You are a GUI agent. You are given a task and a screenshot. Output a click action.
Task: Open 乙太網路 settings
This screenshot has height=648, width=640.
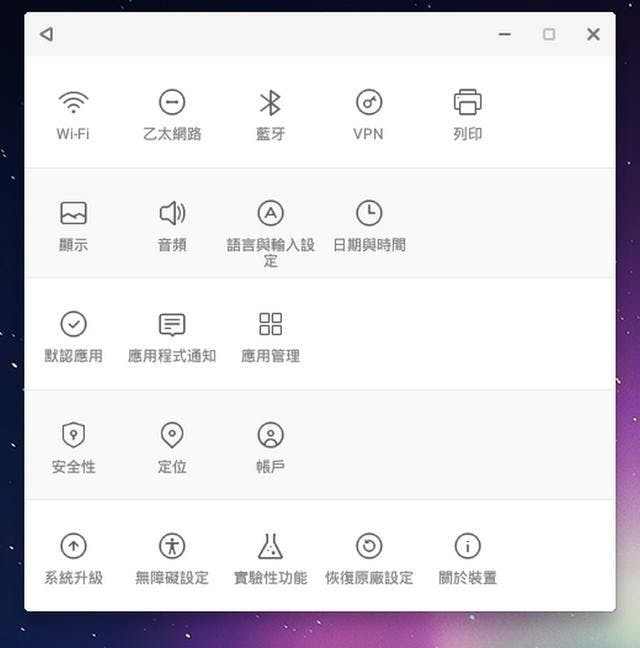pos(172,113)
